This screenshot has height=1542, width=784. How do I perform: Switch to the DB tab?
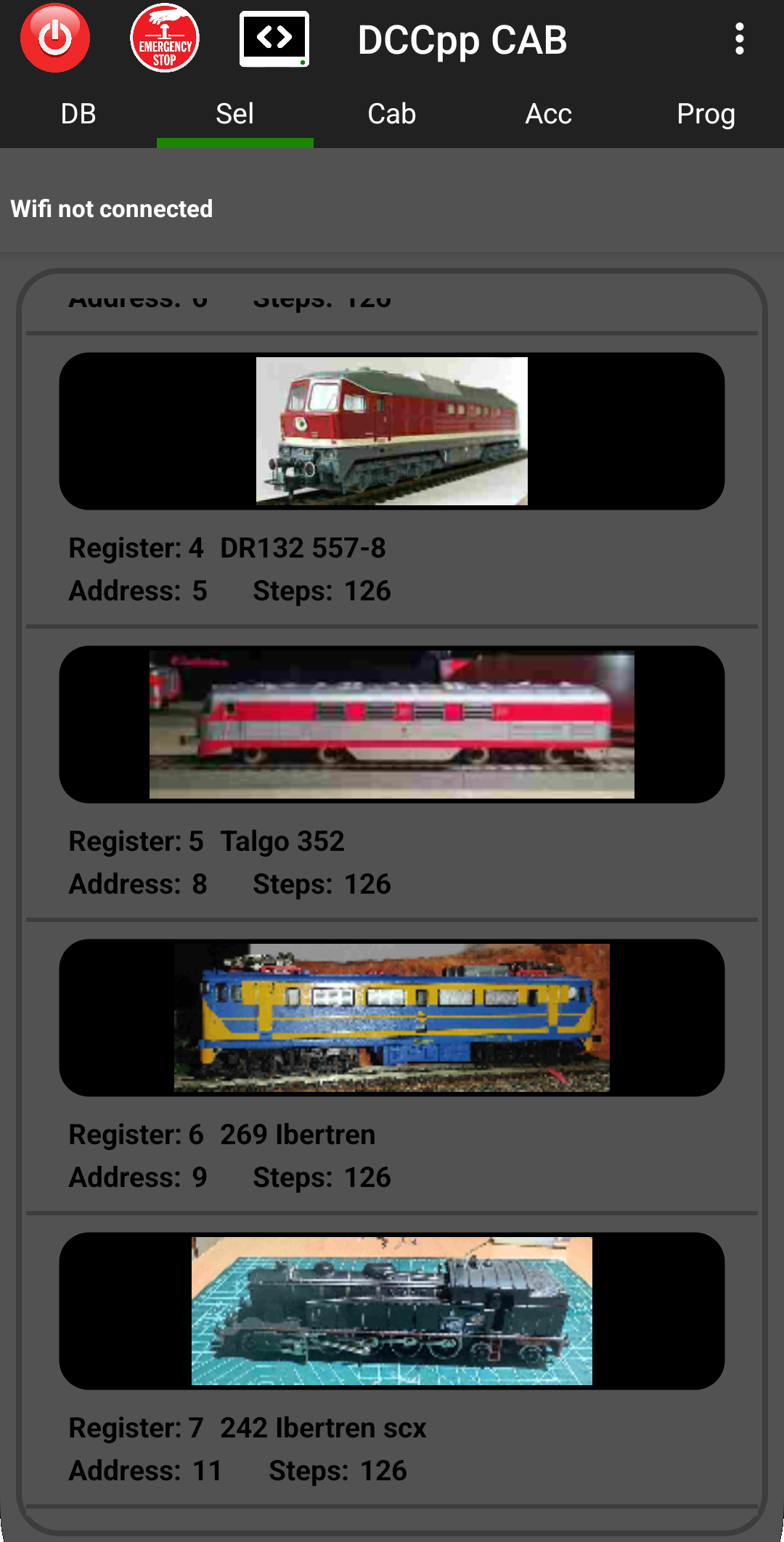78,114
